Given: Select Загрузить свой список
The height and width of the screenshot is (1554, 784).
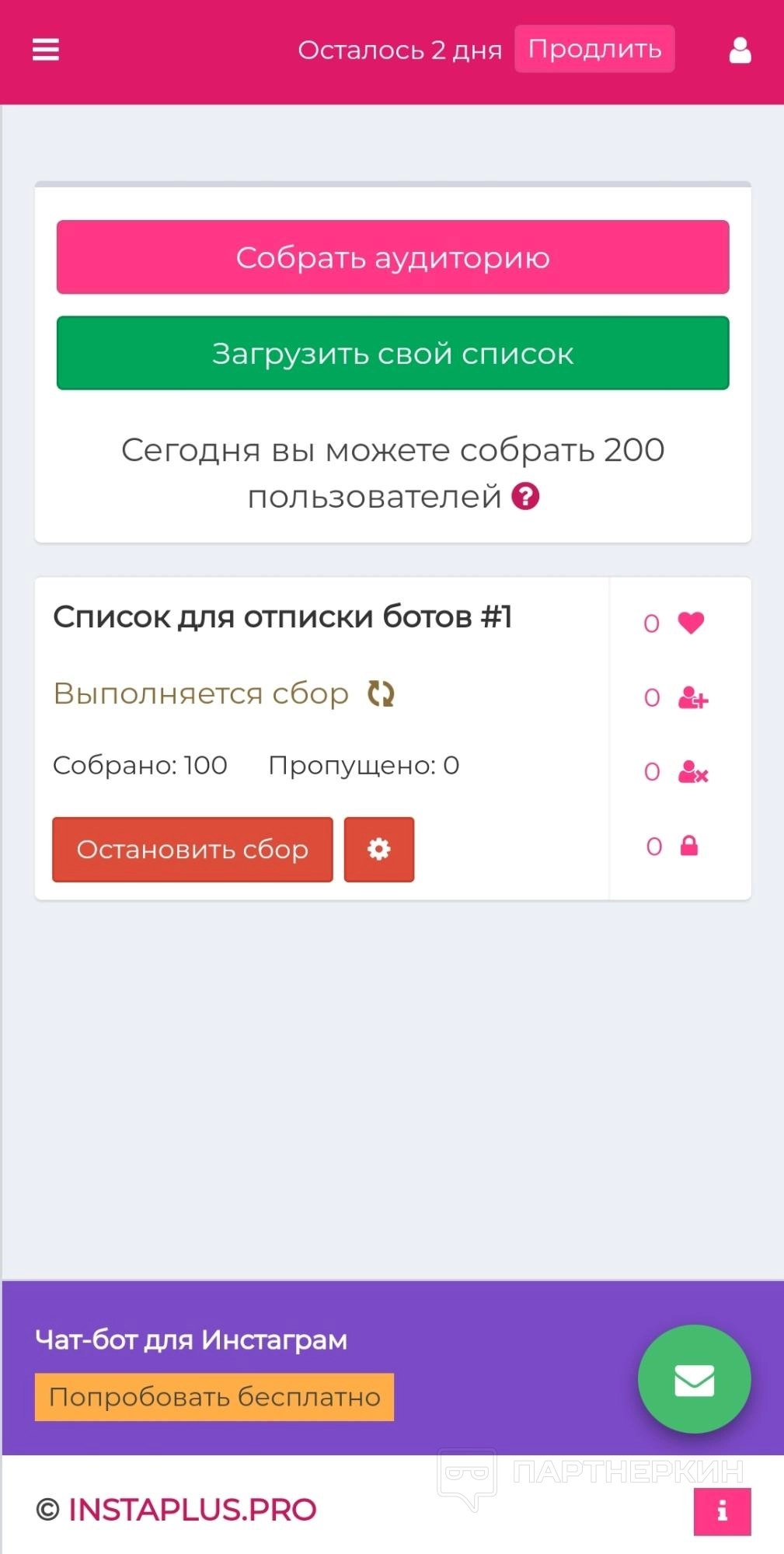Looking at the screenshot, I should (392, 353).
